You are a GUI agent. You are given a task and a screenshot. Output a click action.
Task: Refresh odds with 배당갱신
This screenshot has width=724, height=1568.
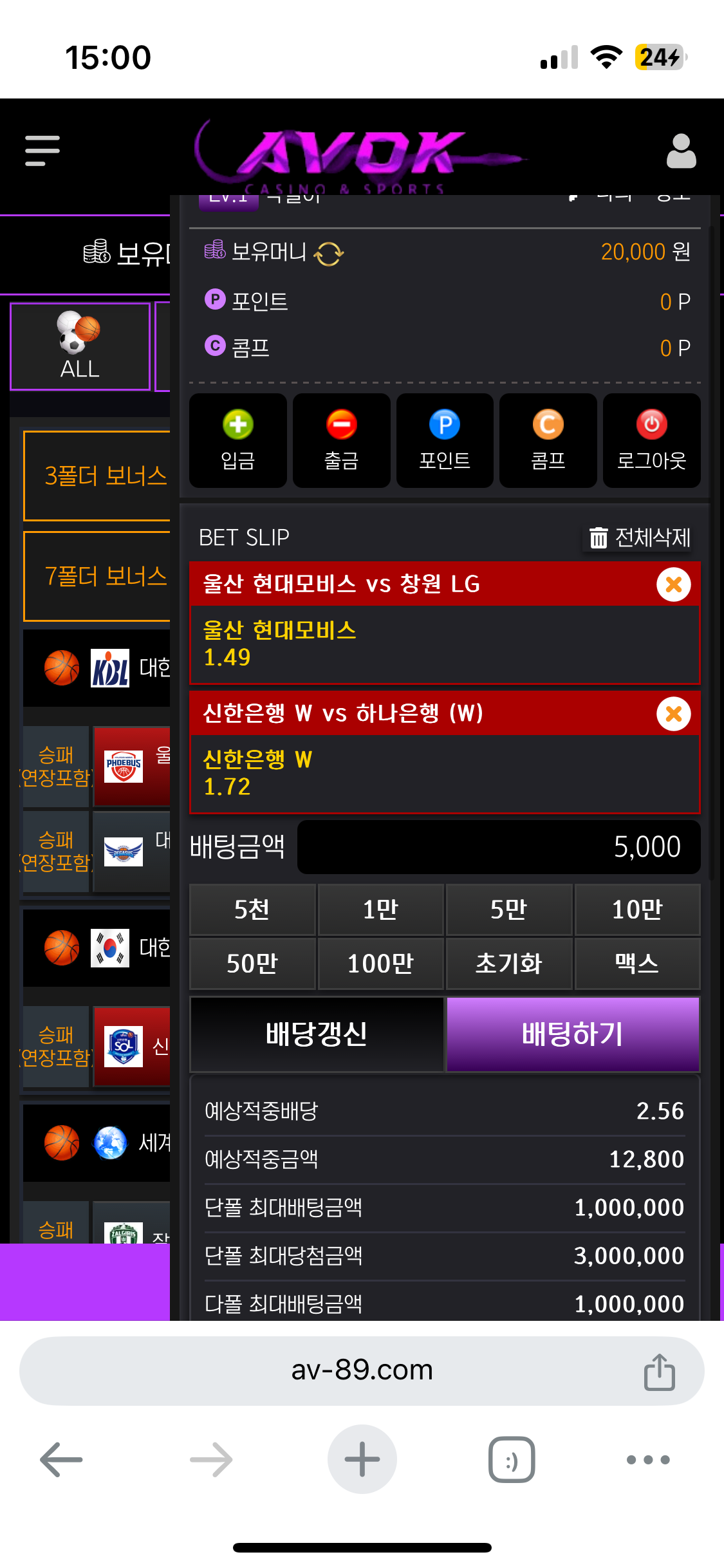pyautogui.click(x=317, y=1034)
